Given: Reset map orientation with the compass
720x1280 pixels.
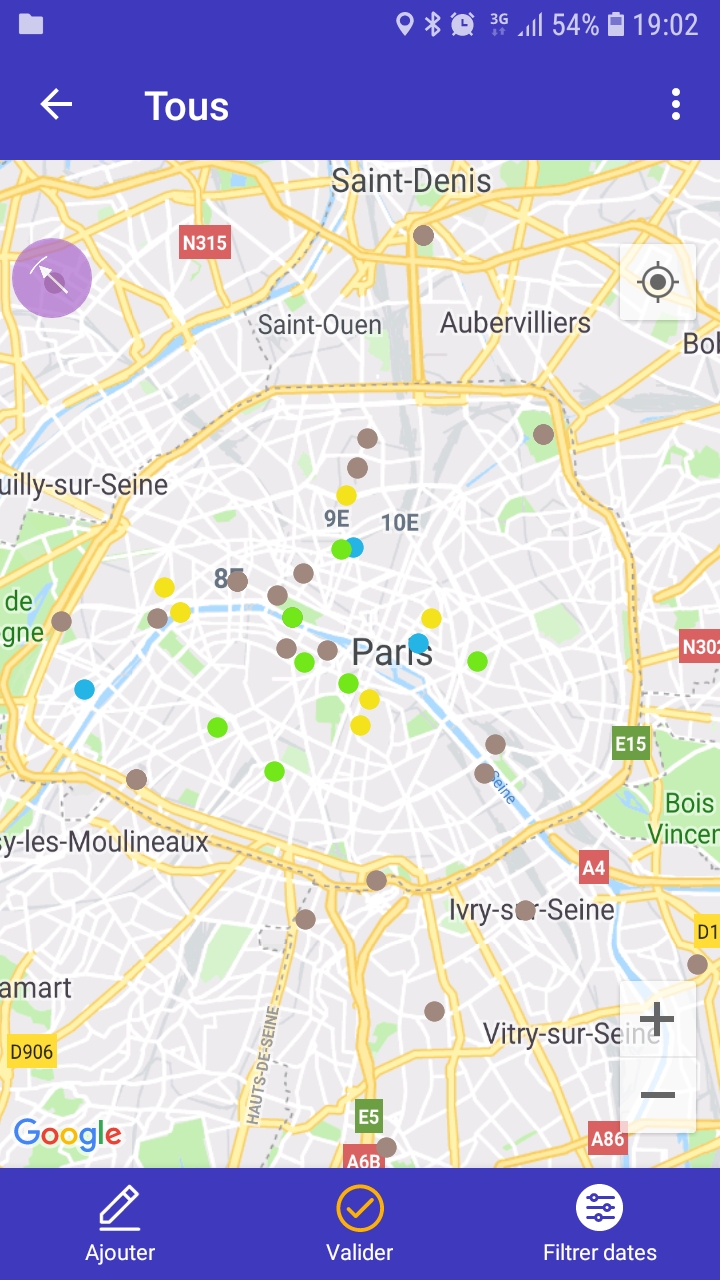Looking at the screenshot, I should (52, 279).
